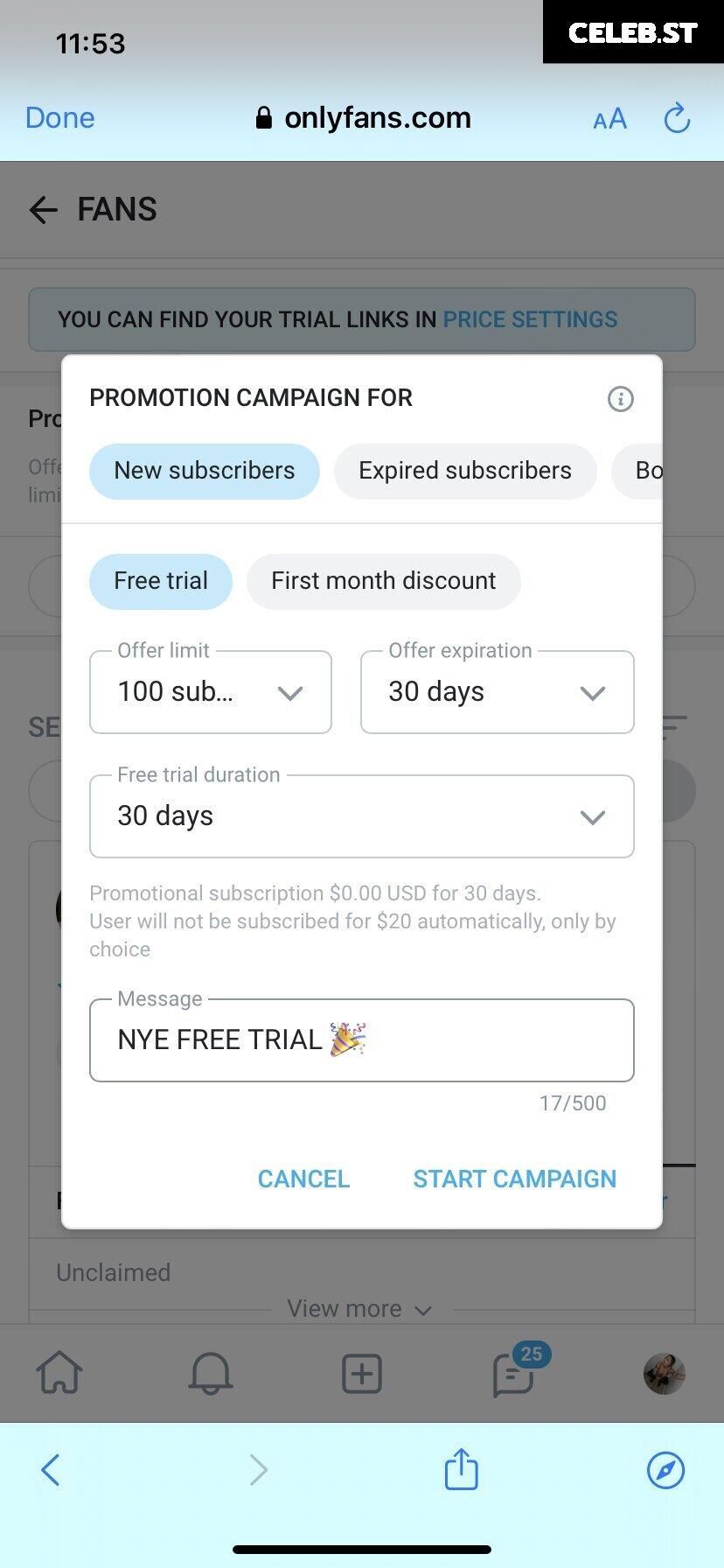This screenshot has width=724, height=1568.
Task: Open the AA reader text options
Action: tap(609, 119)
